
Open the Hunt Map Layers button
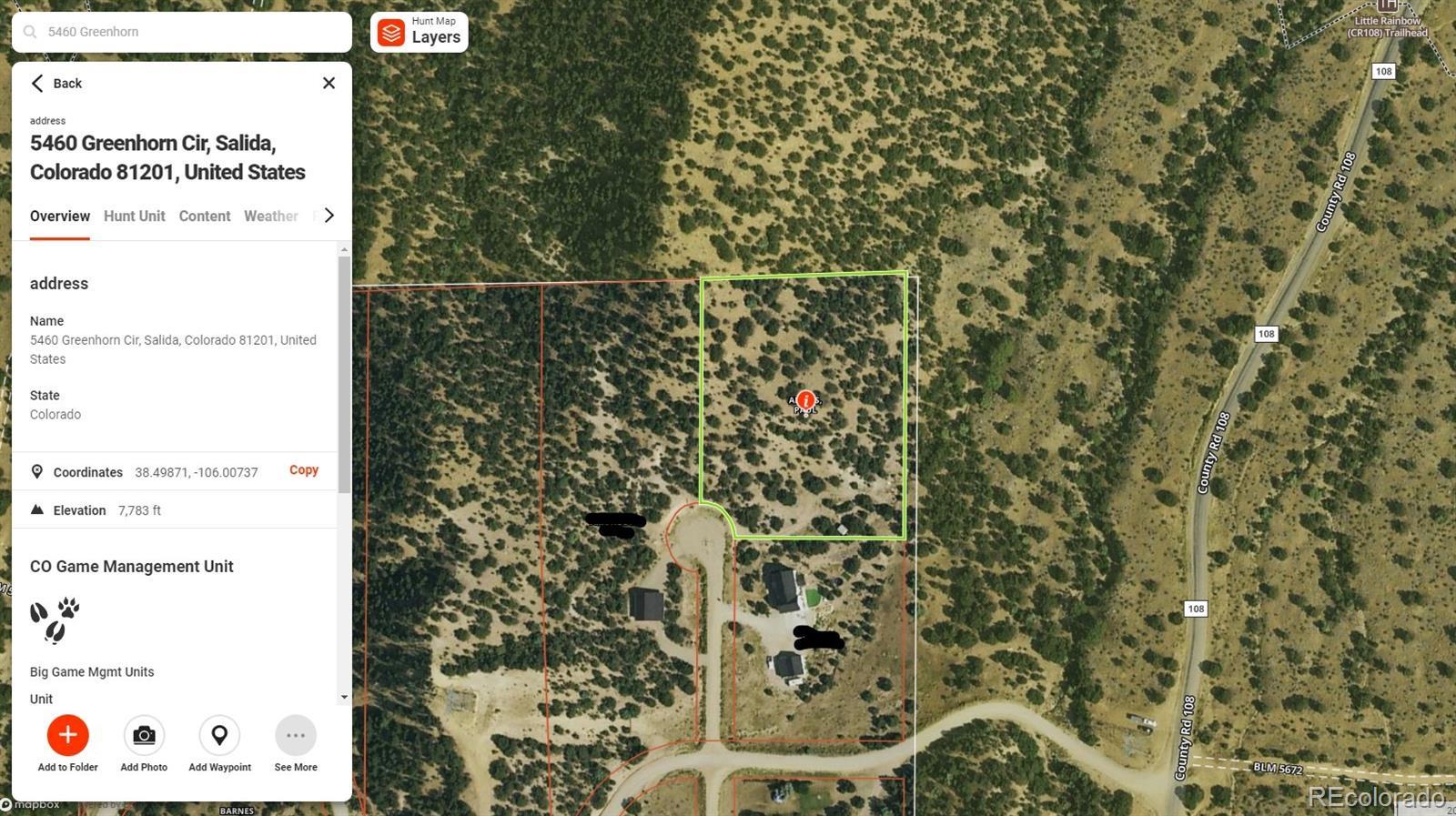tap(420, 32)
